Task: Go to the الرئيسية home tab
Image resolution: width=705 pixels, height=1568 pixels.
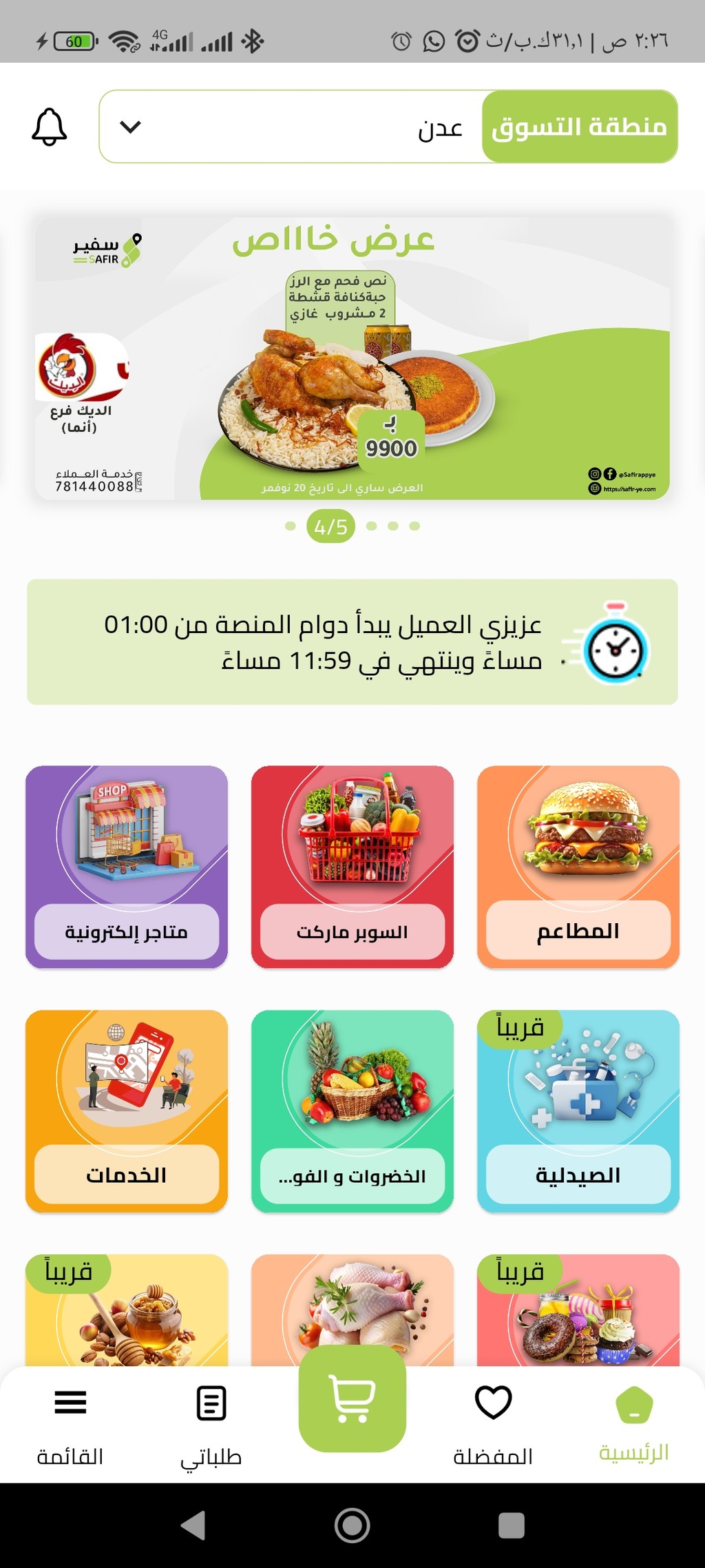Action: [x=634, y=1423]
